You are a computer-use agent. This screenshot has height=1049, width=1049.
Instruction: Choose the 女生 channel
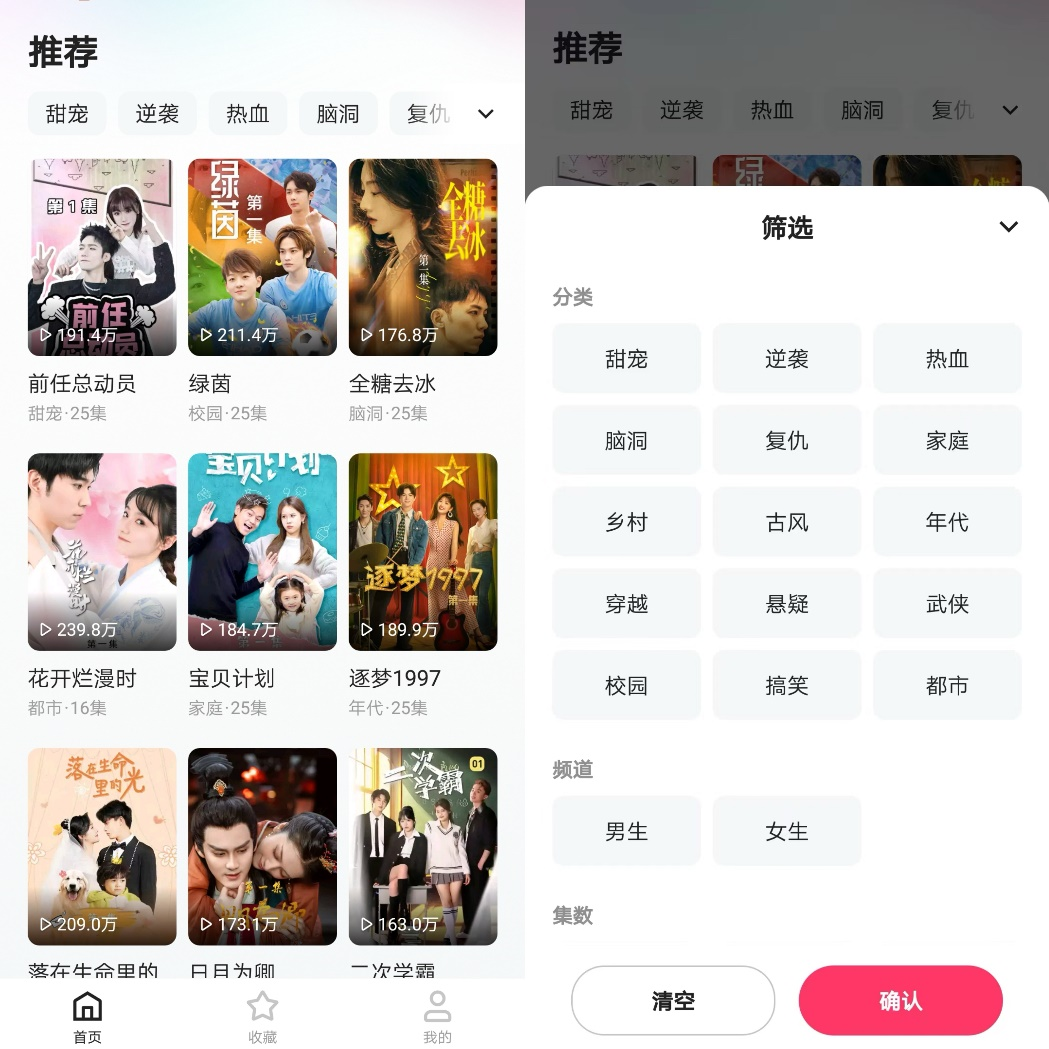pos(787,831)
